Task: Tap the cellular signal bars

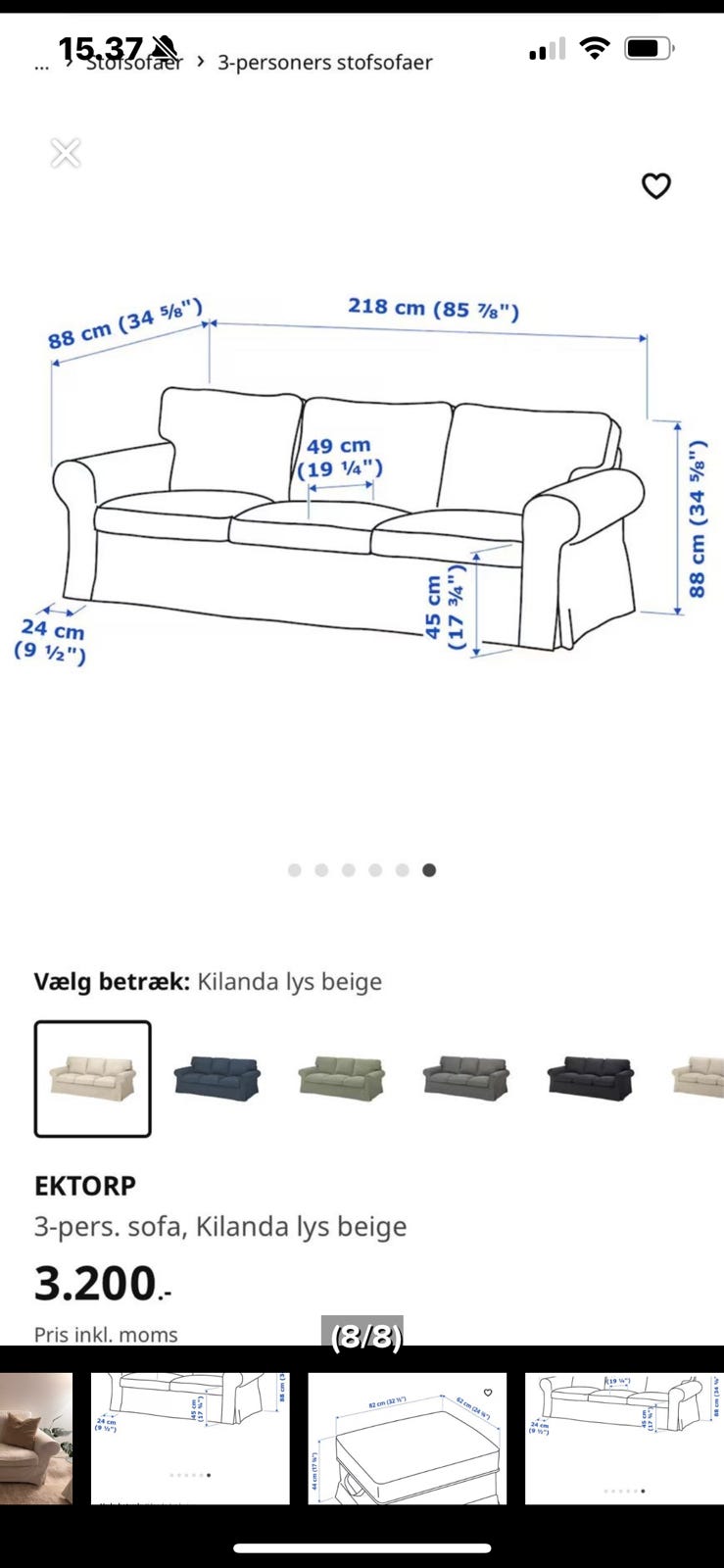Action: pyautogui.click(x=546, y=47)
